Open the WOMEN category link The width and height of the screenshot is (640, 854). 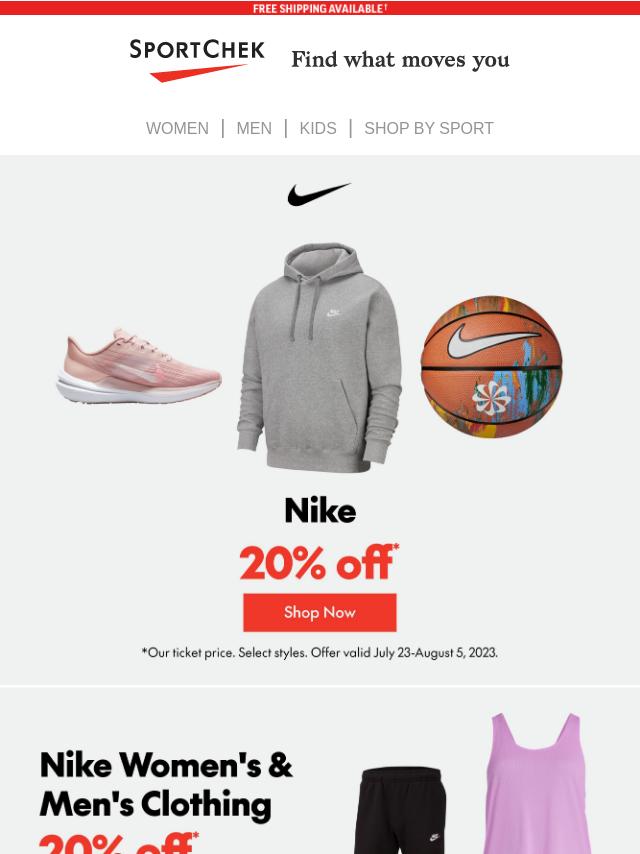click(177, 129)
